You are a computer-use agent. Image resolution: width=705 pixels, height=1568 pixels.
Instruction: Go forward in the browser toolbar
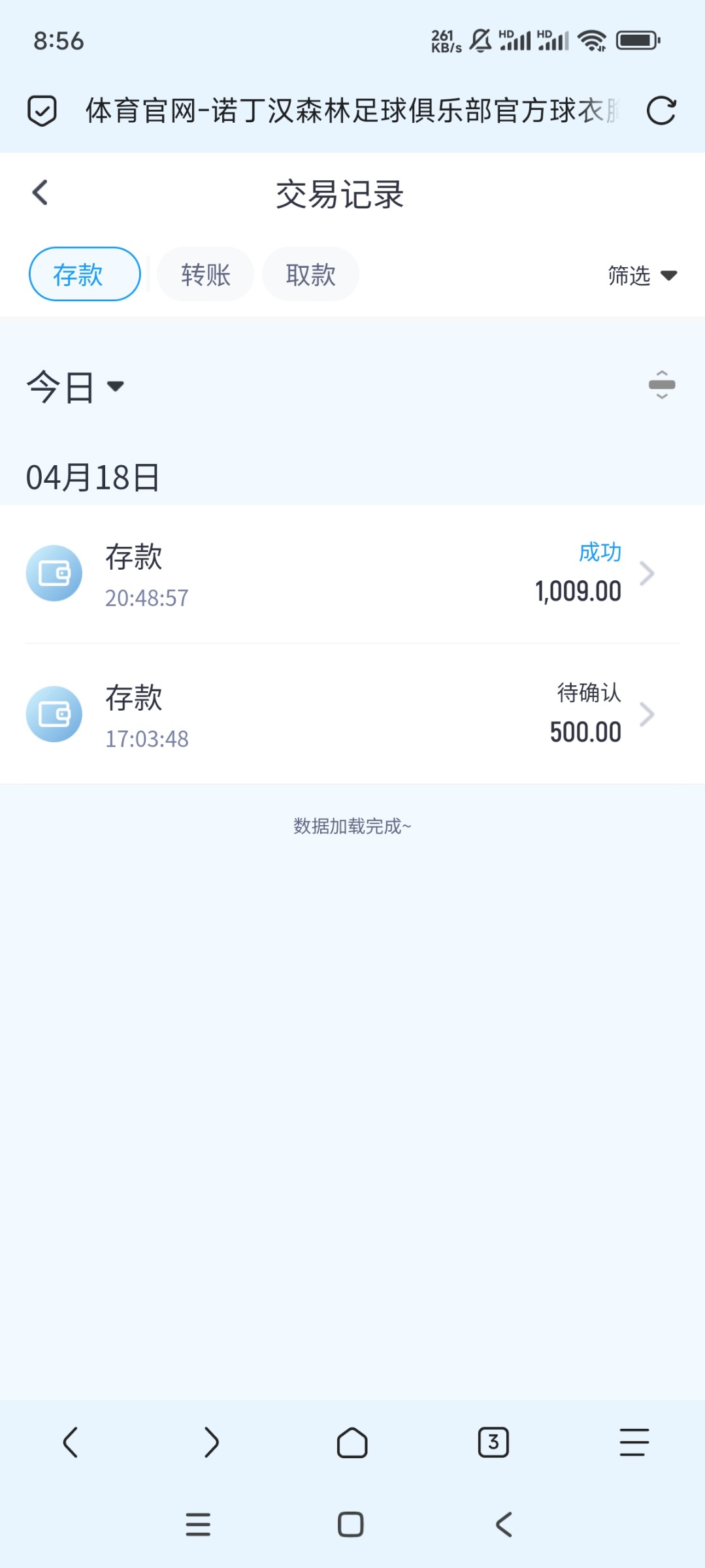coord(211,1442)
